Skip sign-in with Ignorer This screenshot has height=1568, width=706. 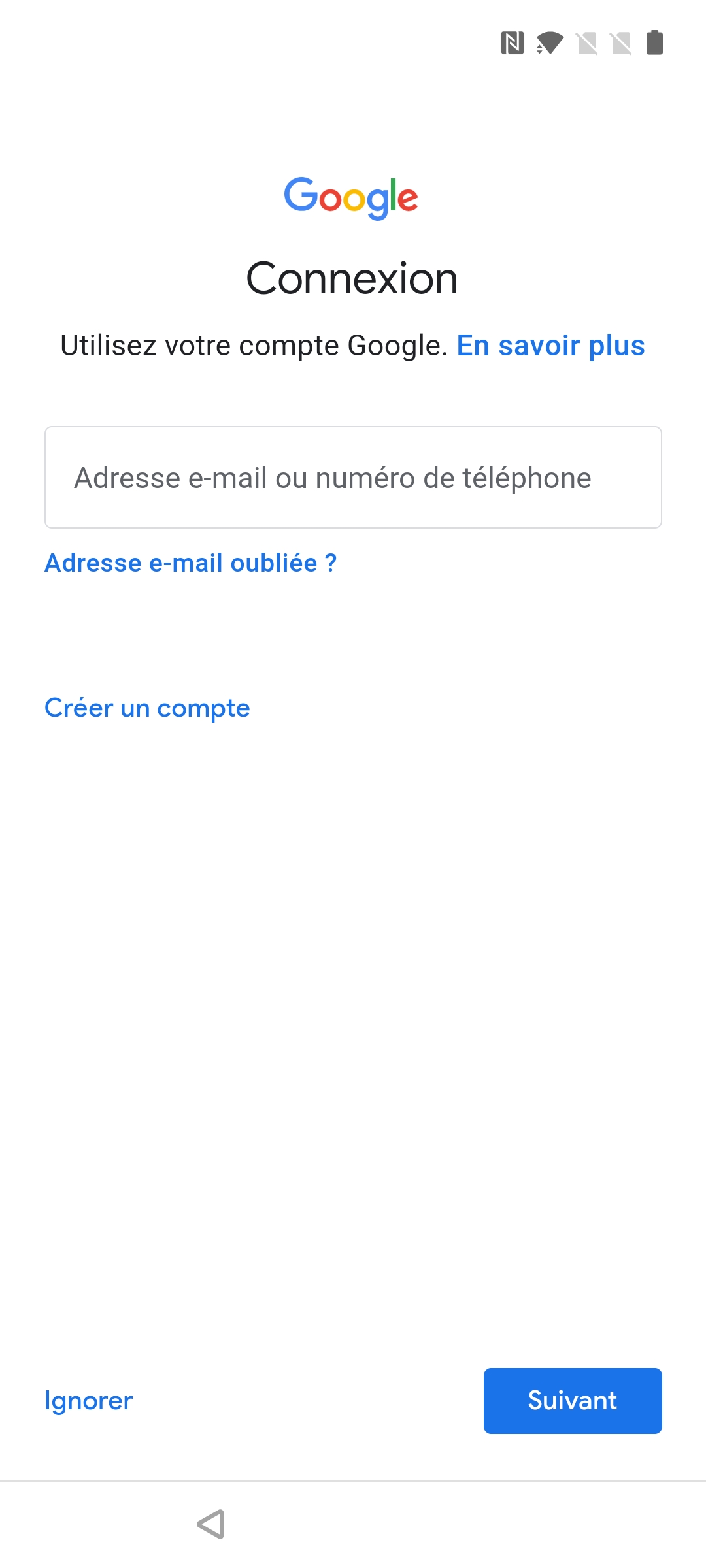[88, 1401]
